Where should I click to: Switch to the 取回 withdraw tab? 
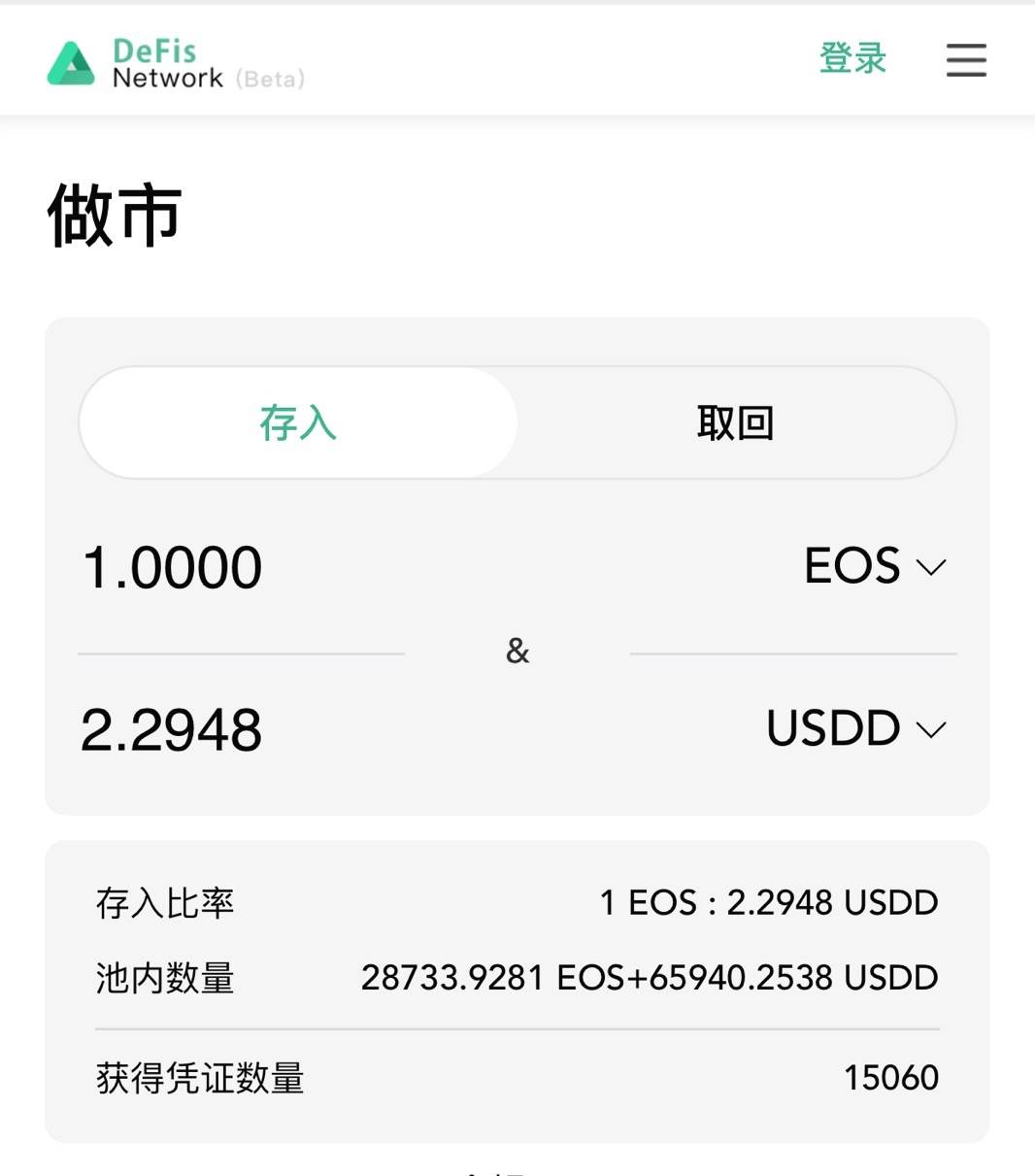pos(735,423)
